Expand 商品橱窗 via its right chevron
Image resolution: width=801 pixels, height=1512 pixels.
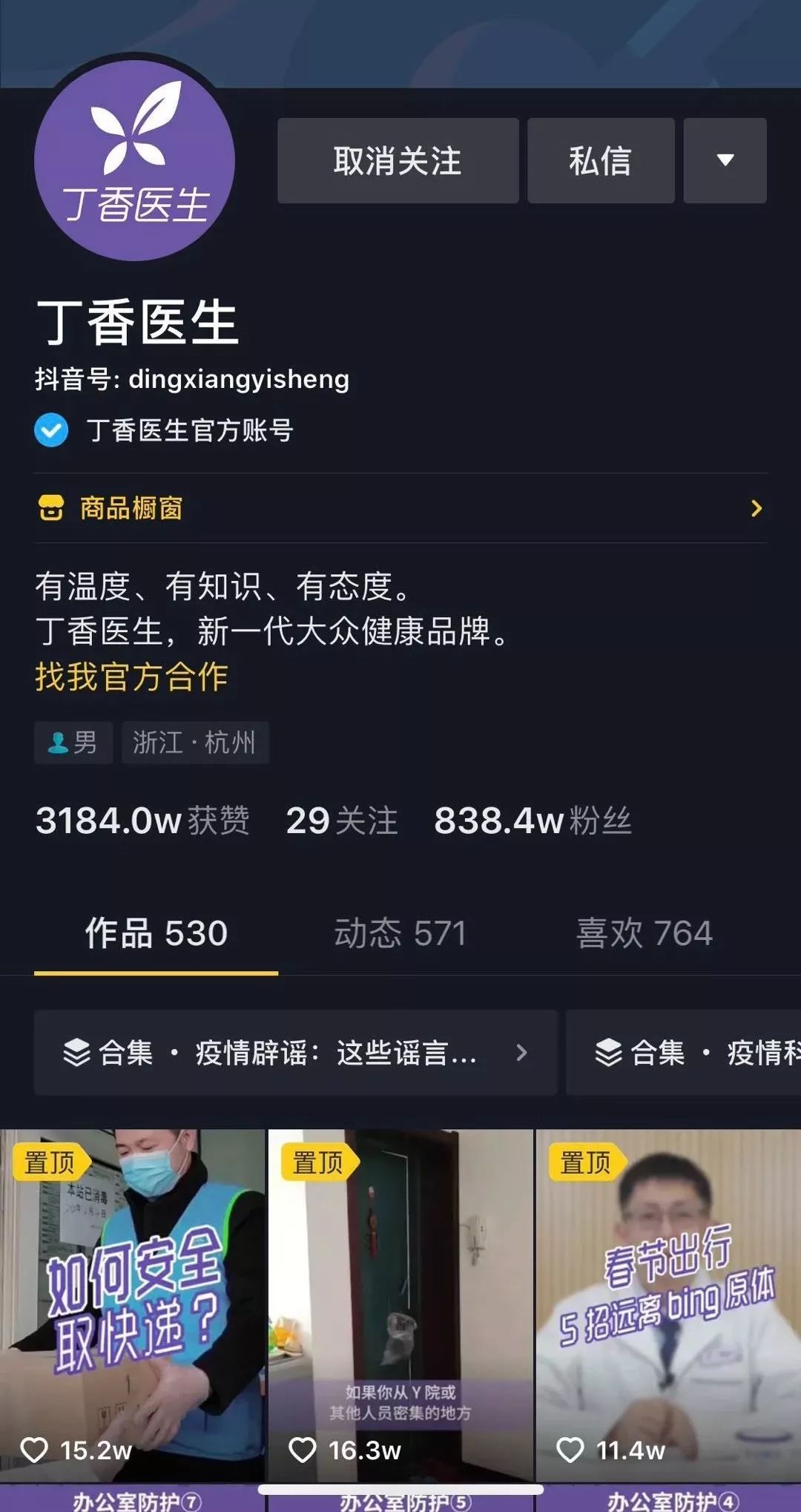click(756, 508)
